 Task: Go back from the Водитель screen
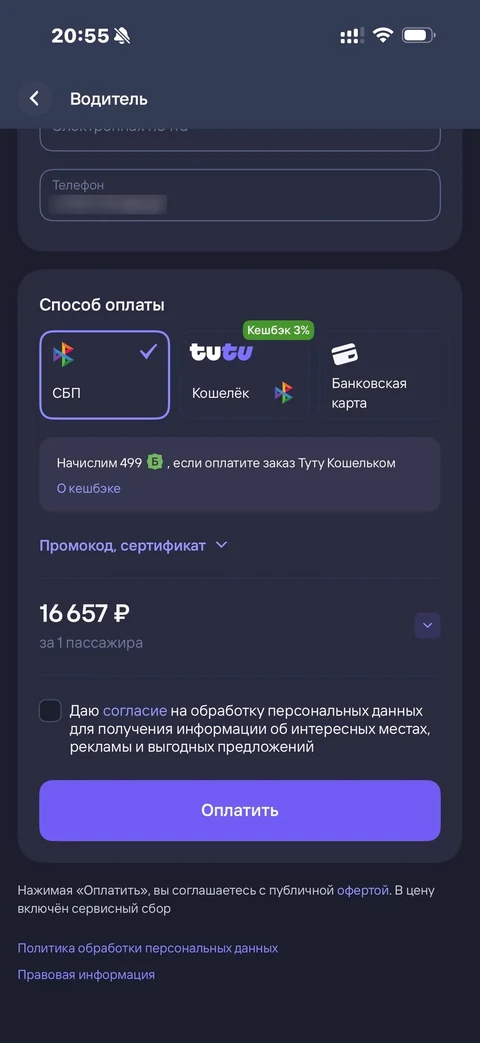(x=35, y=99)
